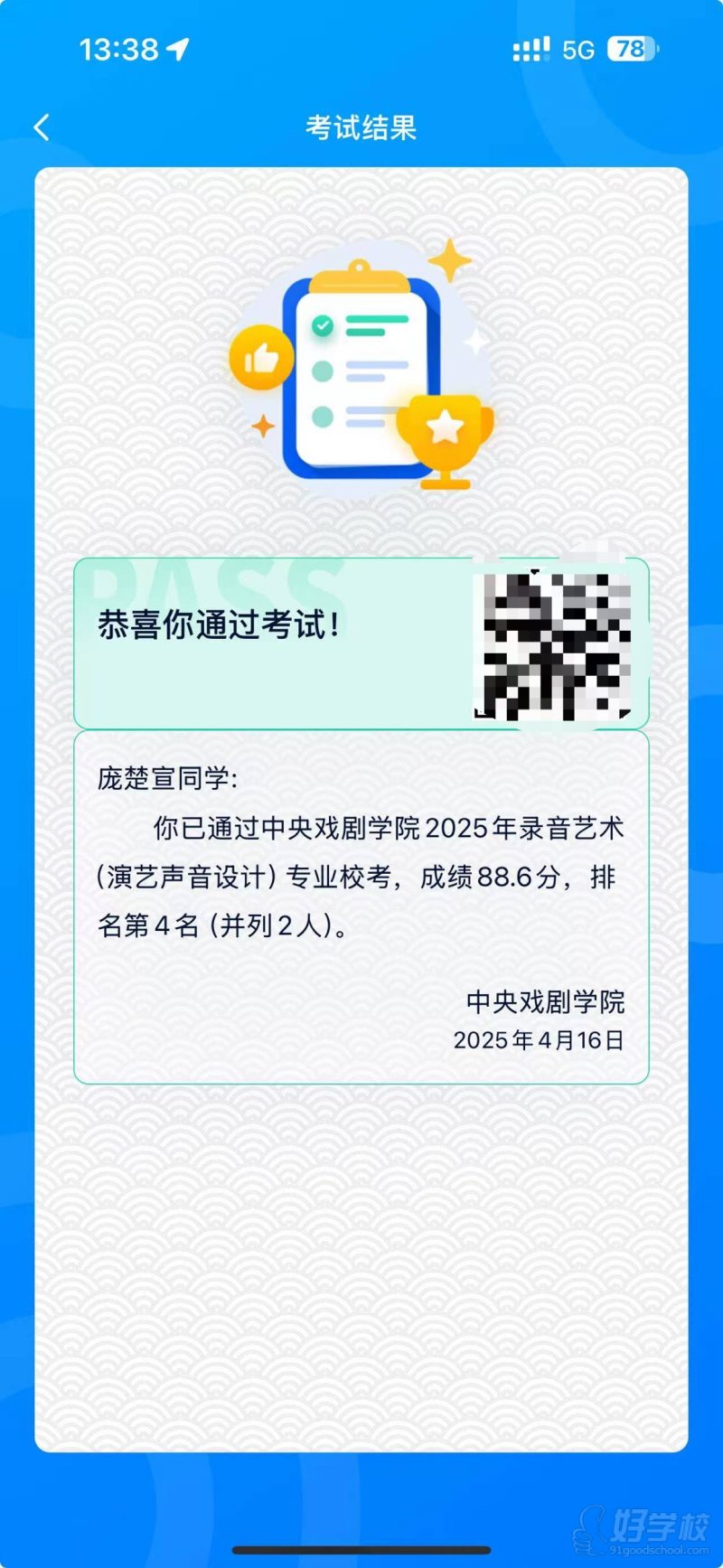Select the 考试结果 title
The height and width of the screenshot is (1568, 723).
(x=361, y=127)
